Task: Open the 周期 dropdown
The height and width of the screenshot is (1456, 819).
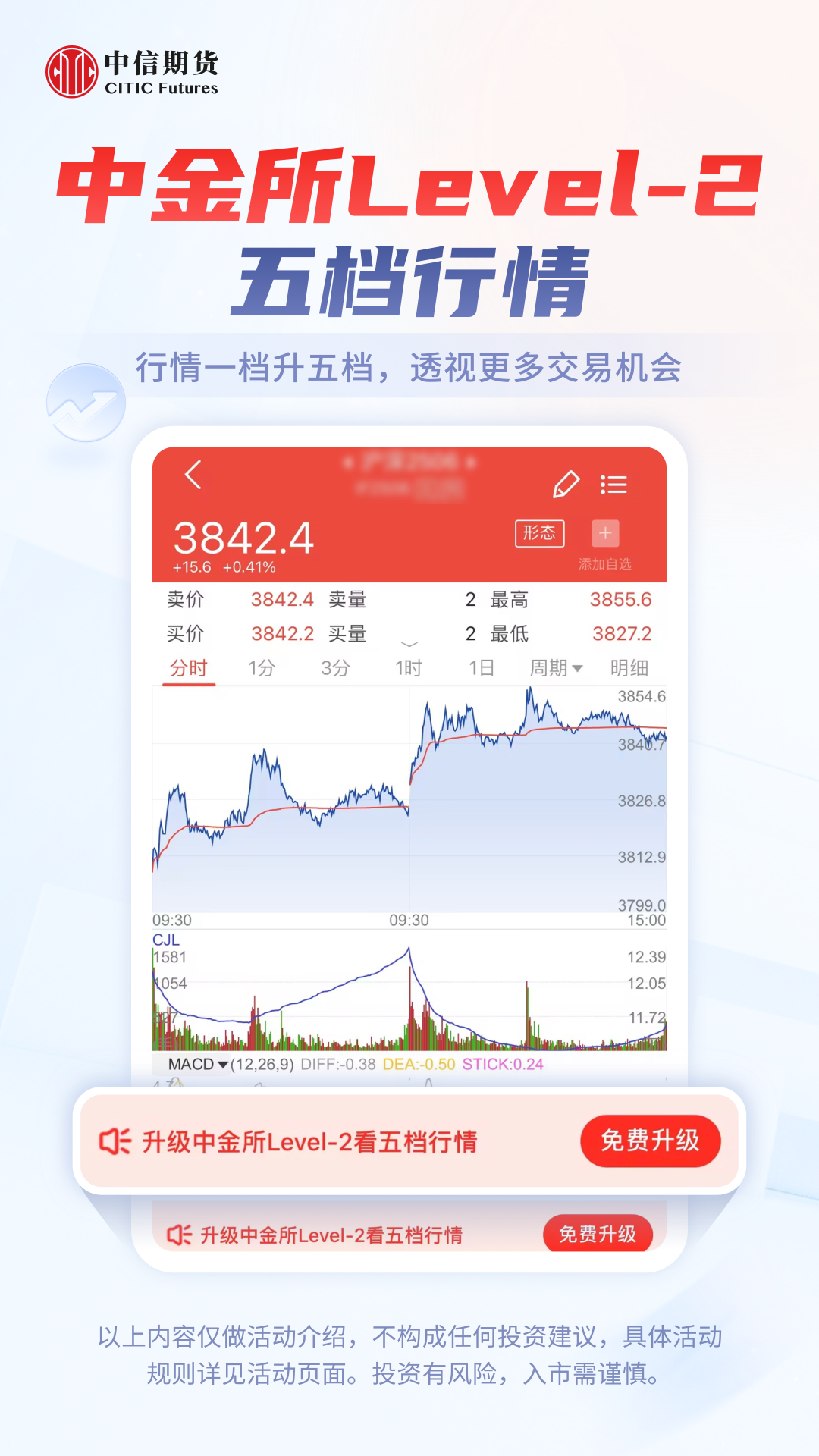Action: [557, 668]
